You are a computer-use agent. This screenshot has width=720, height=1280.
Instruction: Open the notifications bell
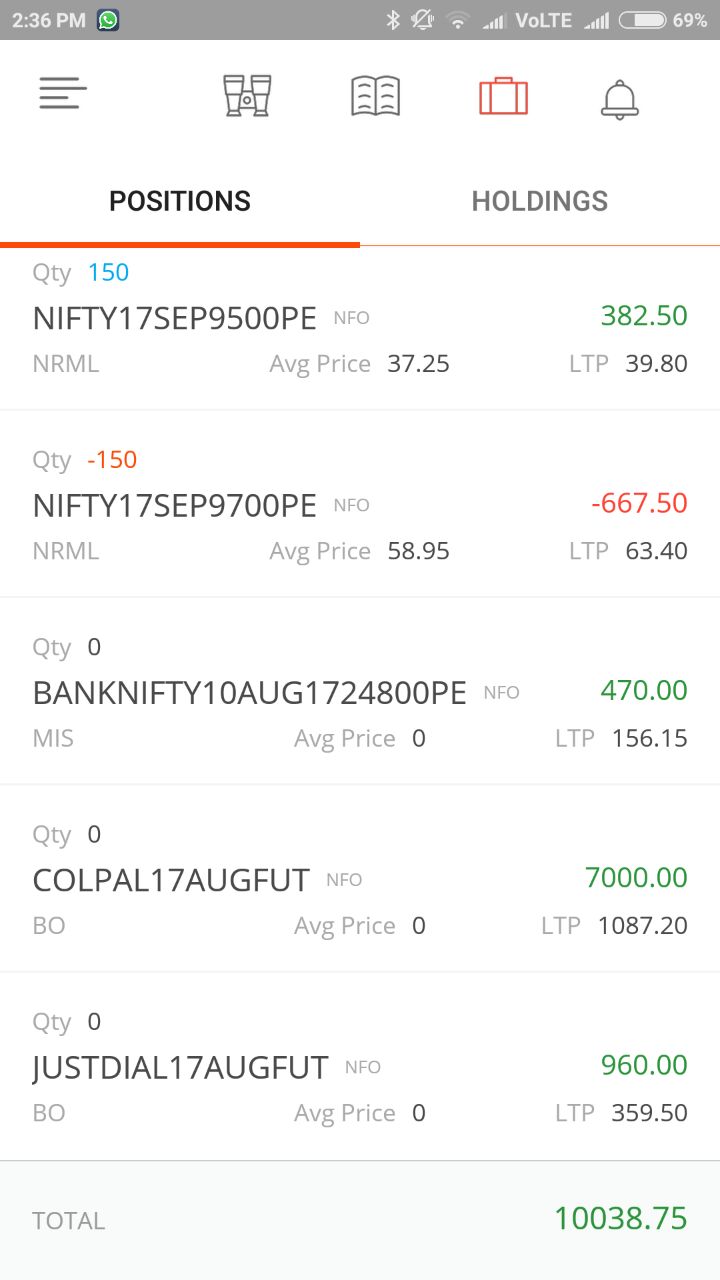619,98
